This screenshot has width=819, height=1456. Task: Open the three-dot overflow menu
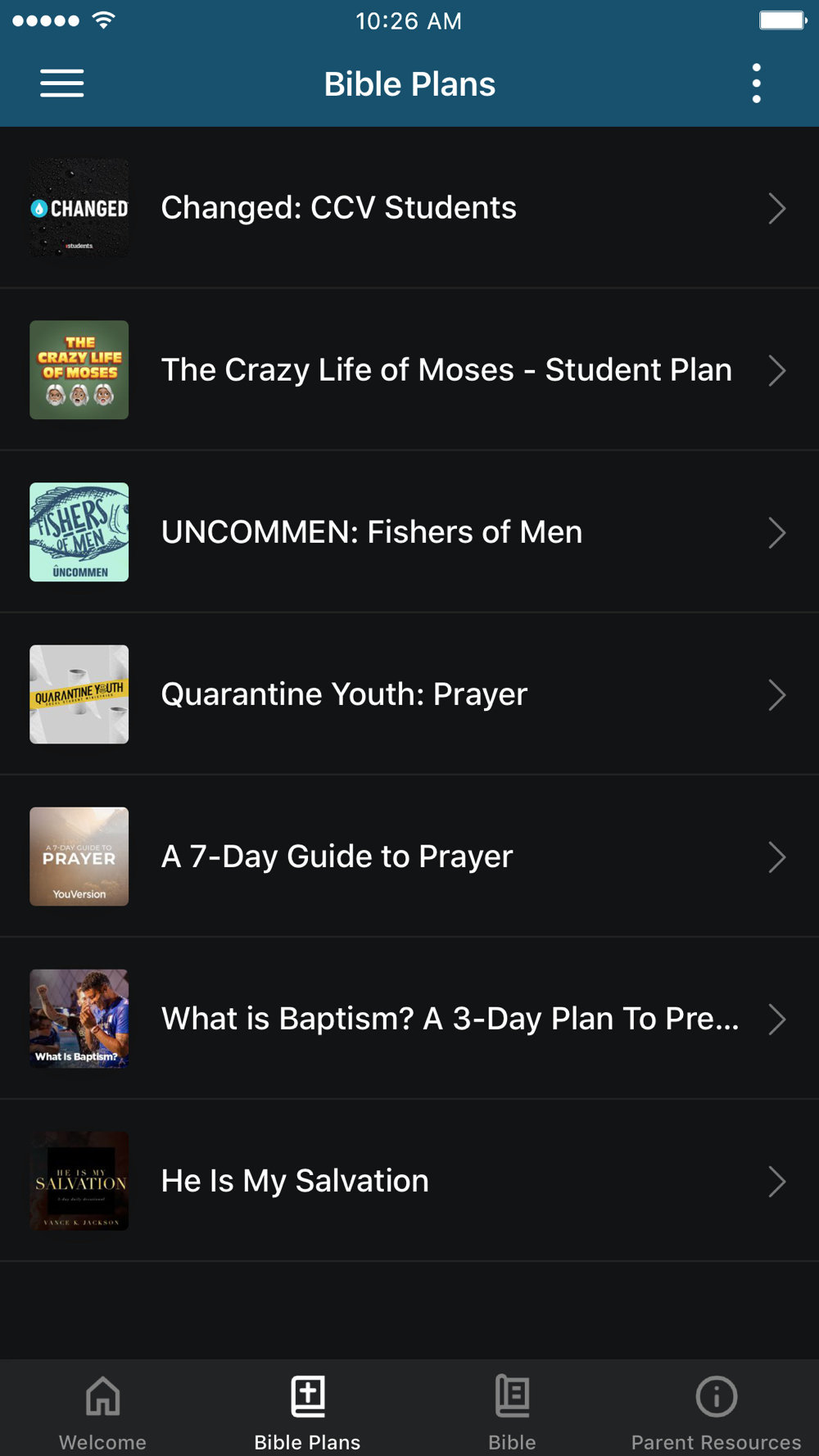point(756,84)
